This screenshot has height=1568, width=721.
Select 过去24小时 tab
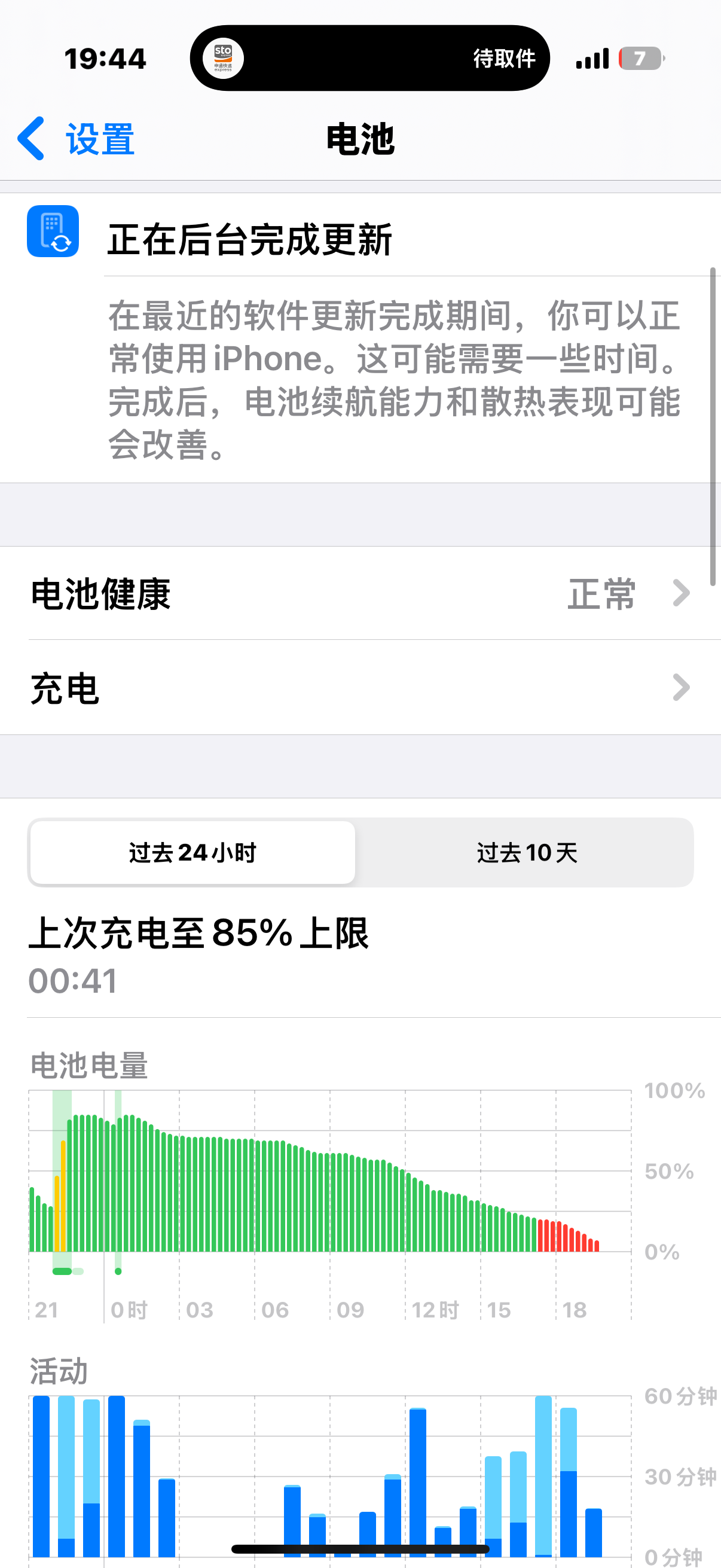193,852
